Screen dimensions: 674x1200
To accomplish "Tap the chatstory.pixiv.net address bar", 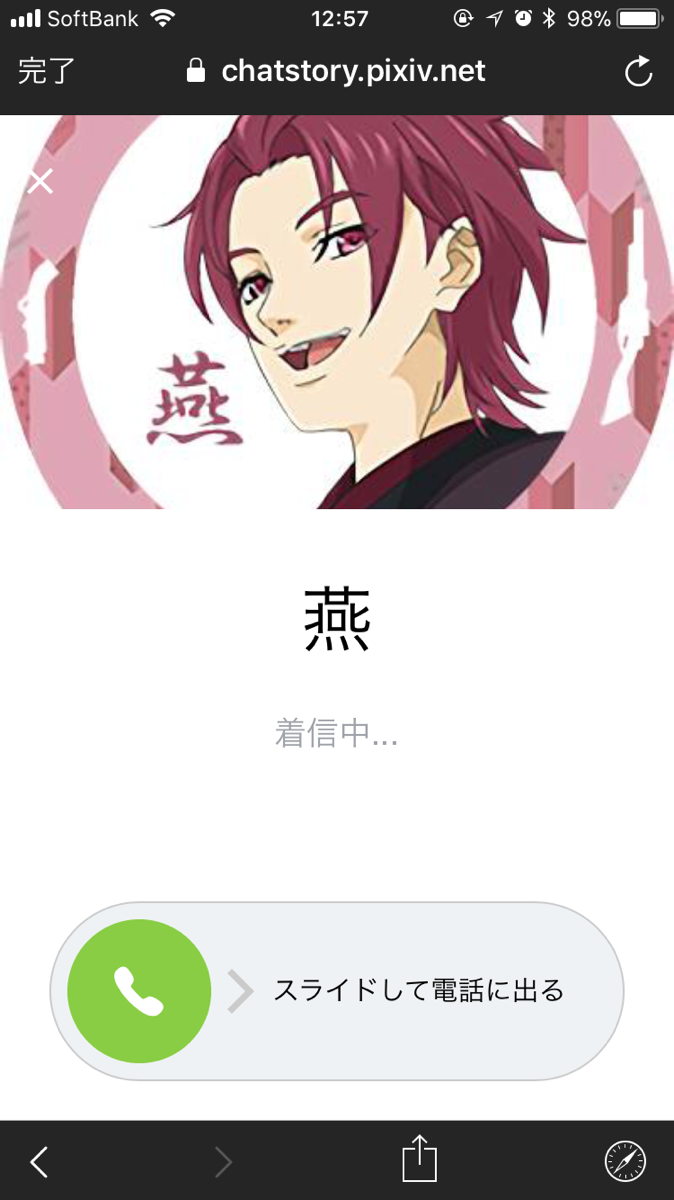I will coord(337,71).
